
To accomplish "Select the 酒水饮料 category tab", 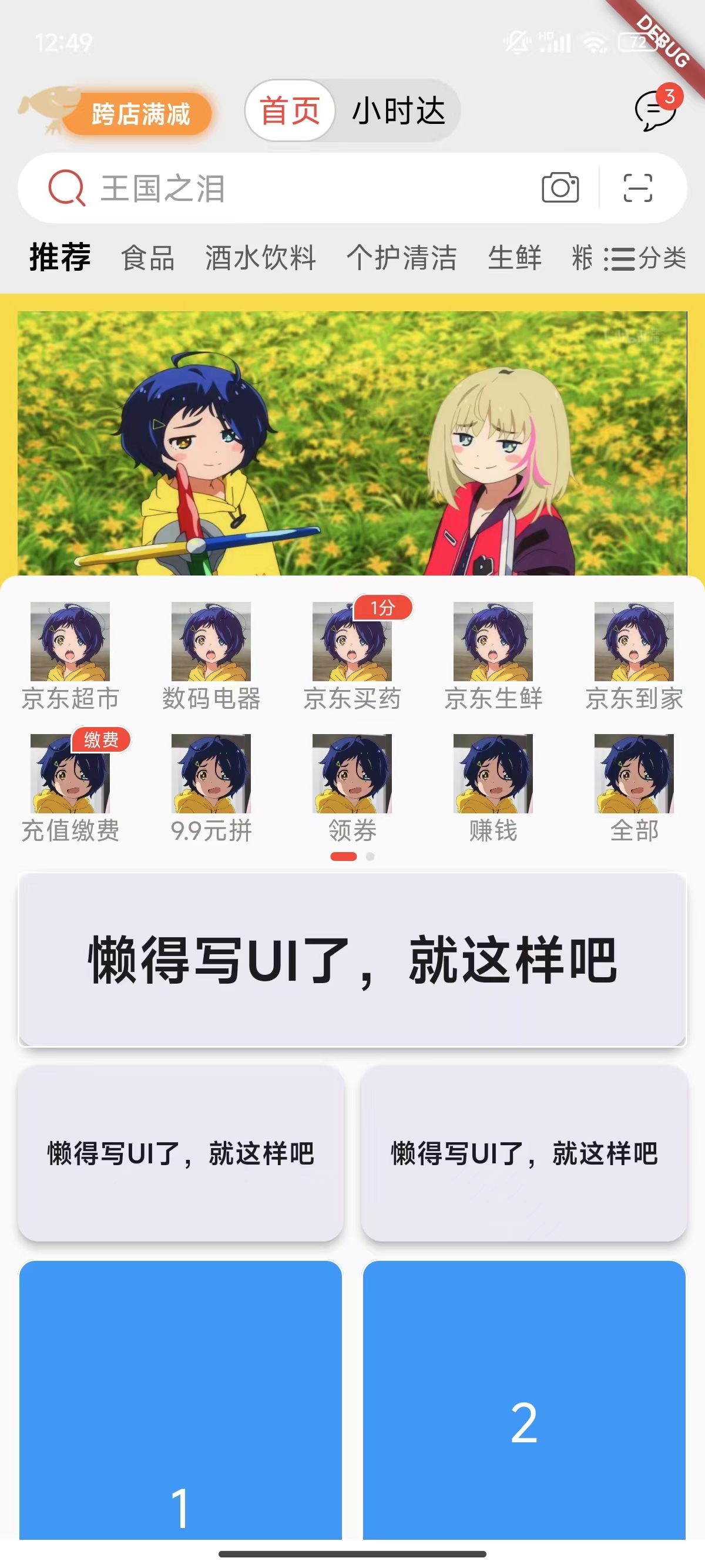I will 261,257.
